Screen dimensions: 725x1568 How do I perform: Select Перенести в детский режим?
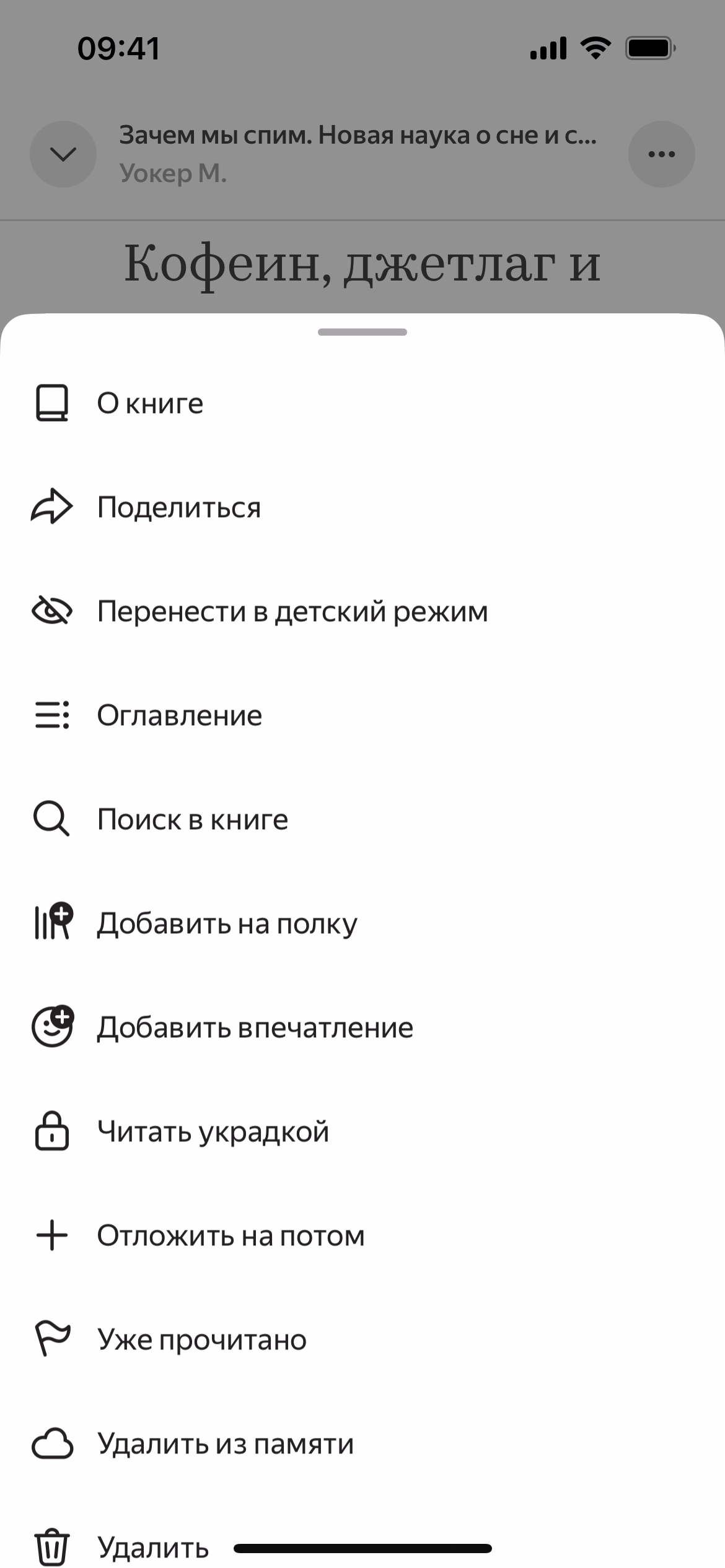pos(292,612)
